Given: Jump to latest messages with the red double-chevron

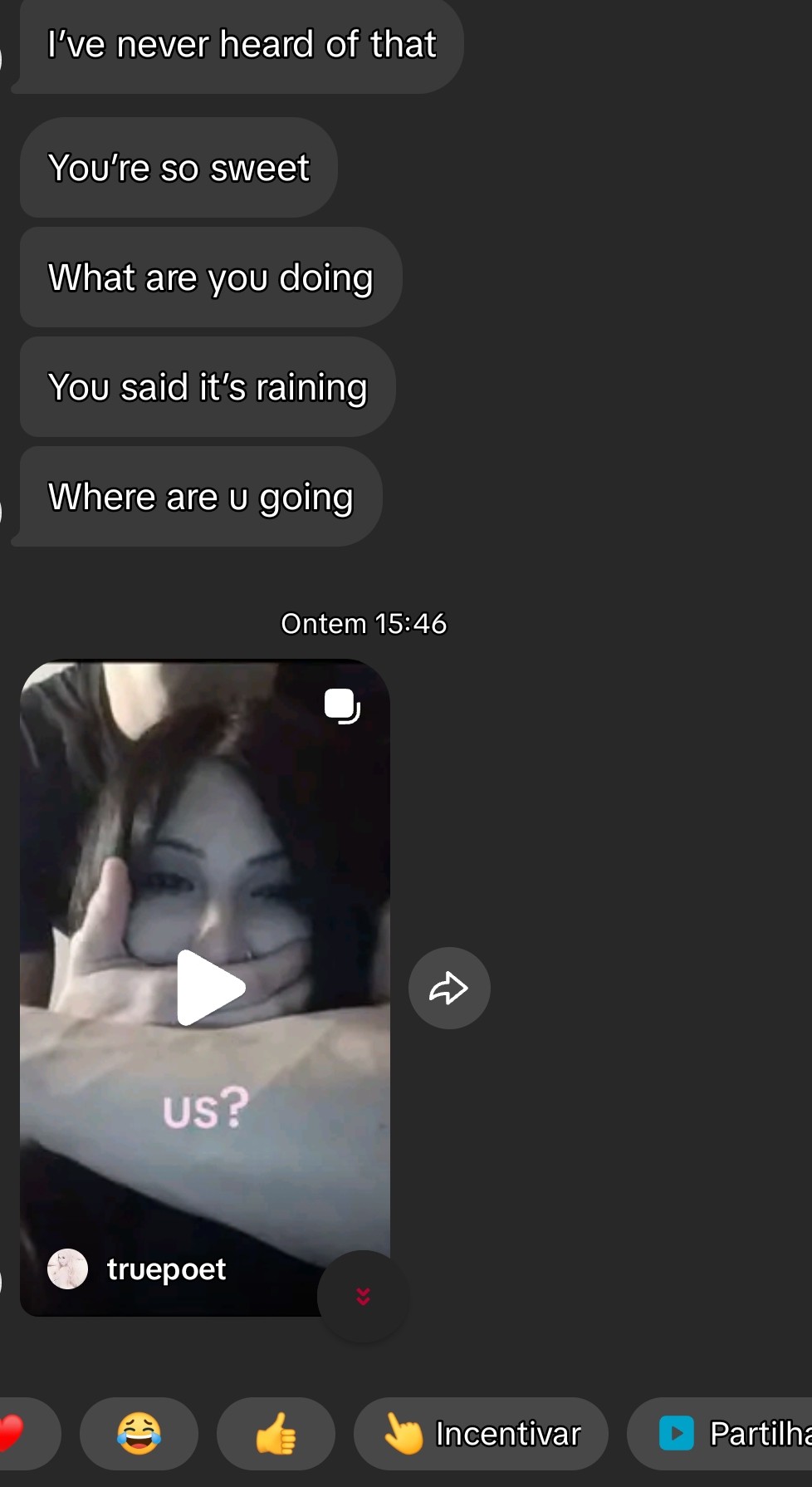Looking at the screenshot, I should pos(363,1296).
